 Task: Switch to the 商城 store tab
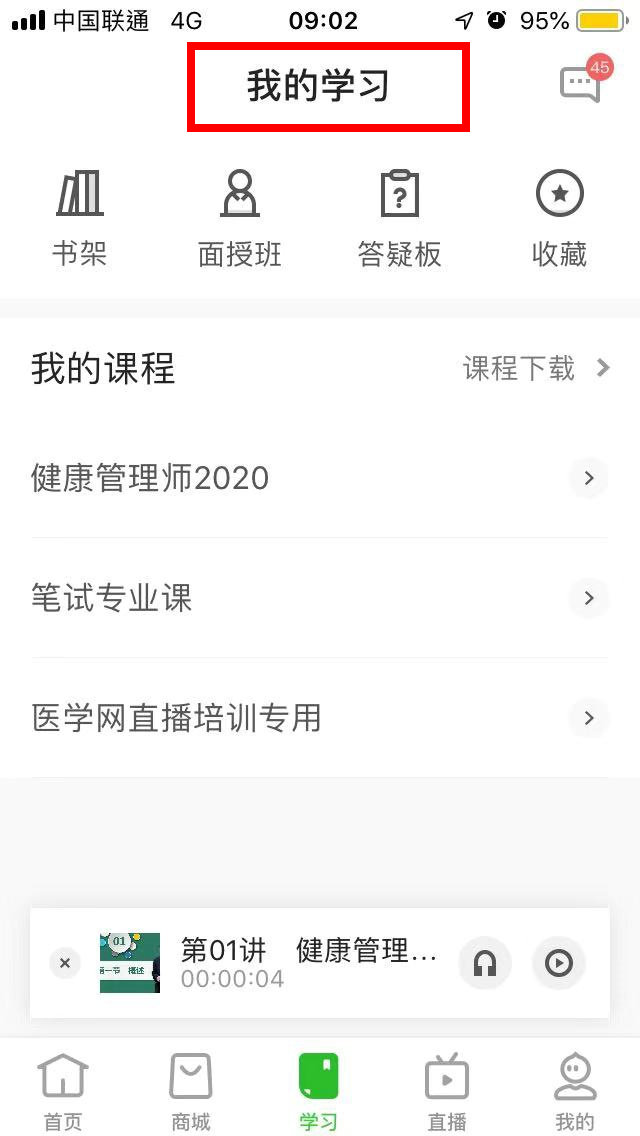click(x=191, y=1090)
